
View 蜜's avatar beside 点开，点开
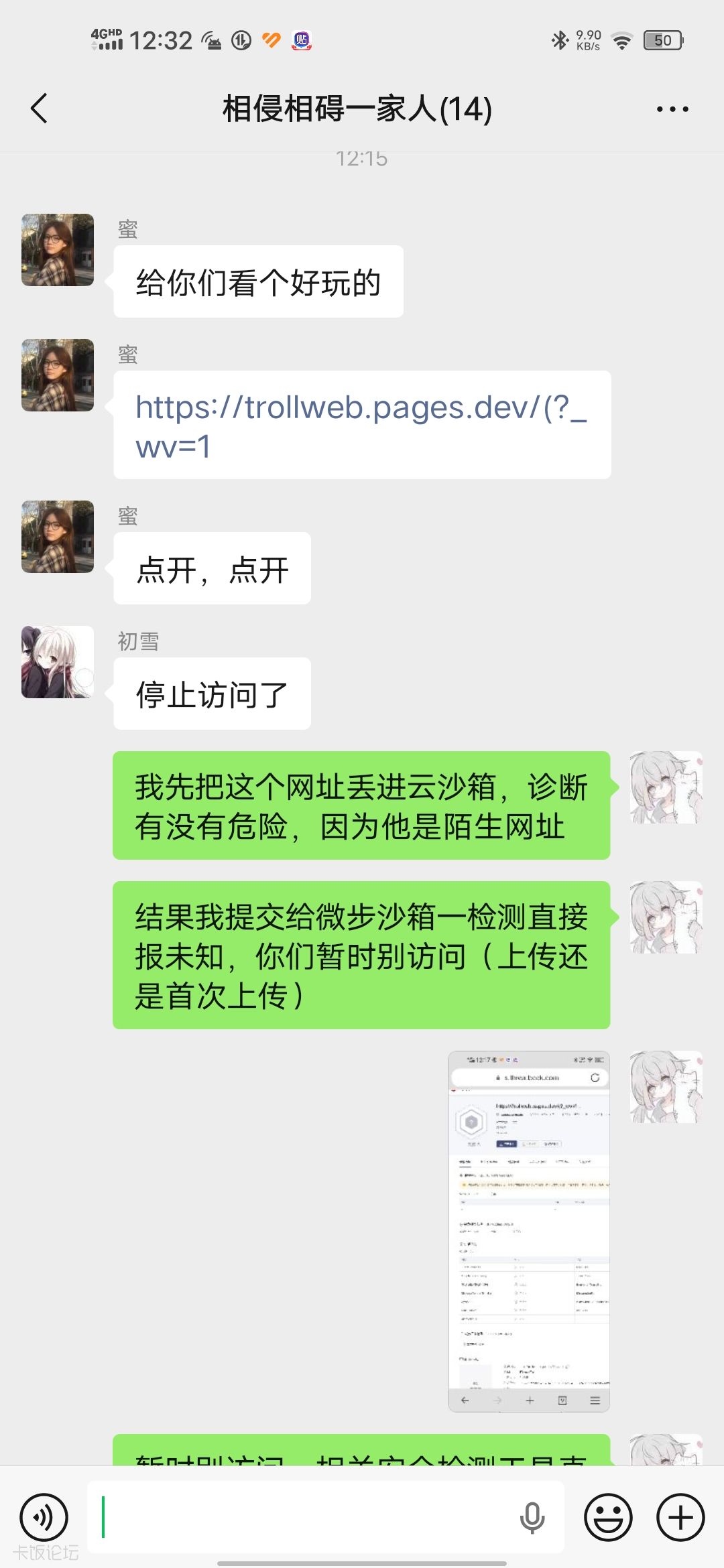point(58,537)
